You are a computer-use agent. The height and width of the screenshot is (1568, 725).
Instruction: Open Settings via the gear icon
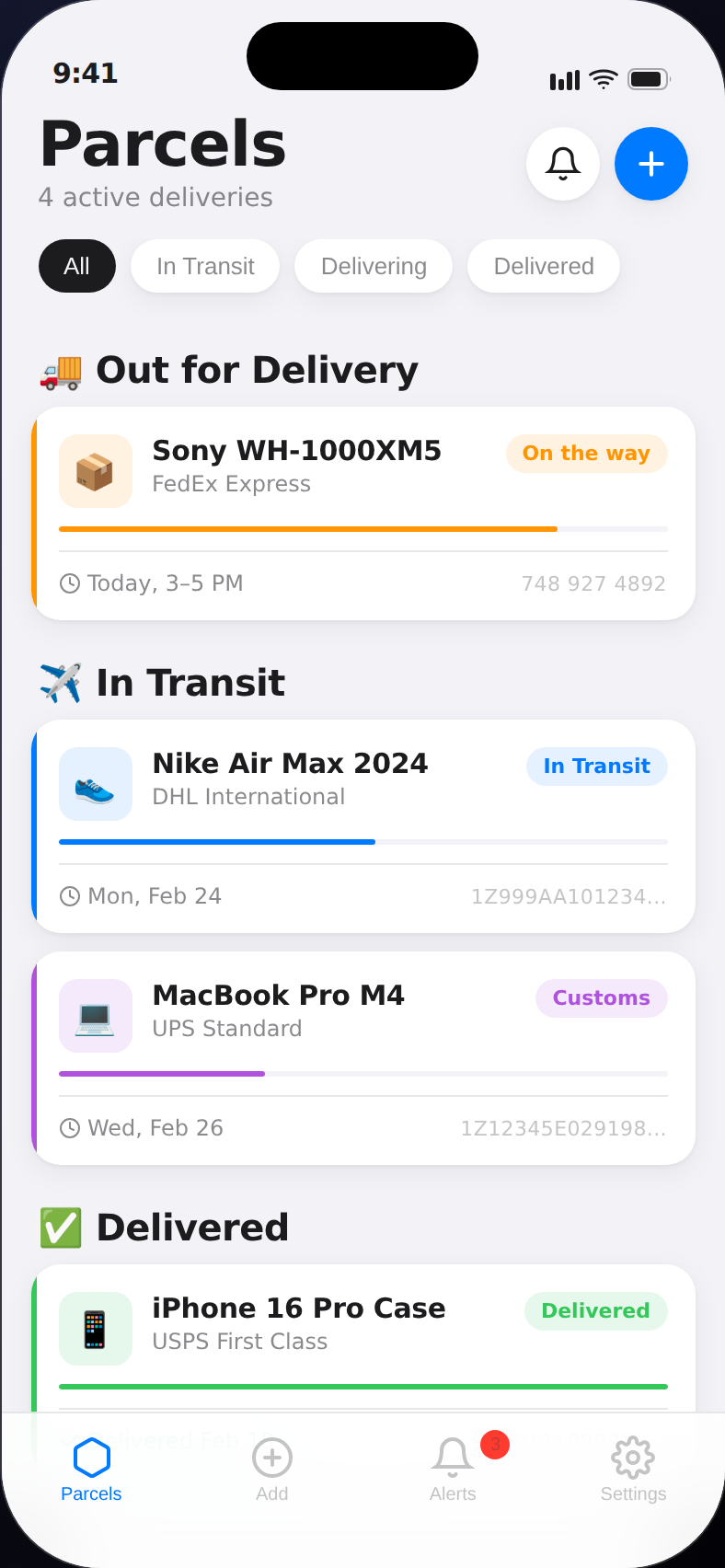632,1458
